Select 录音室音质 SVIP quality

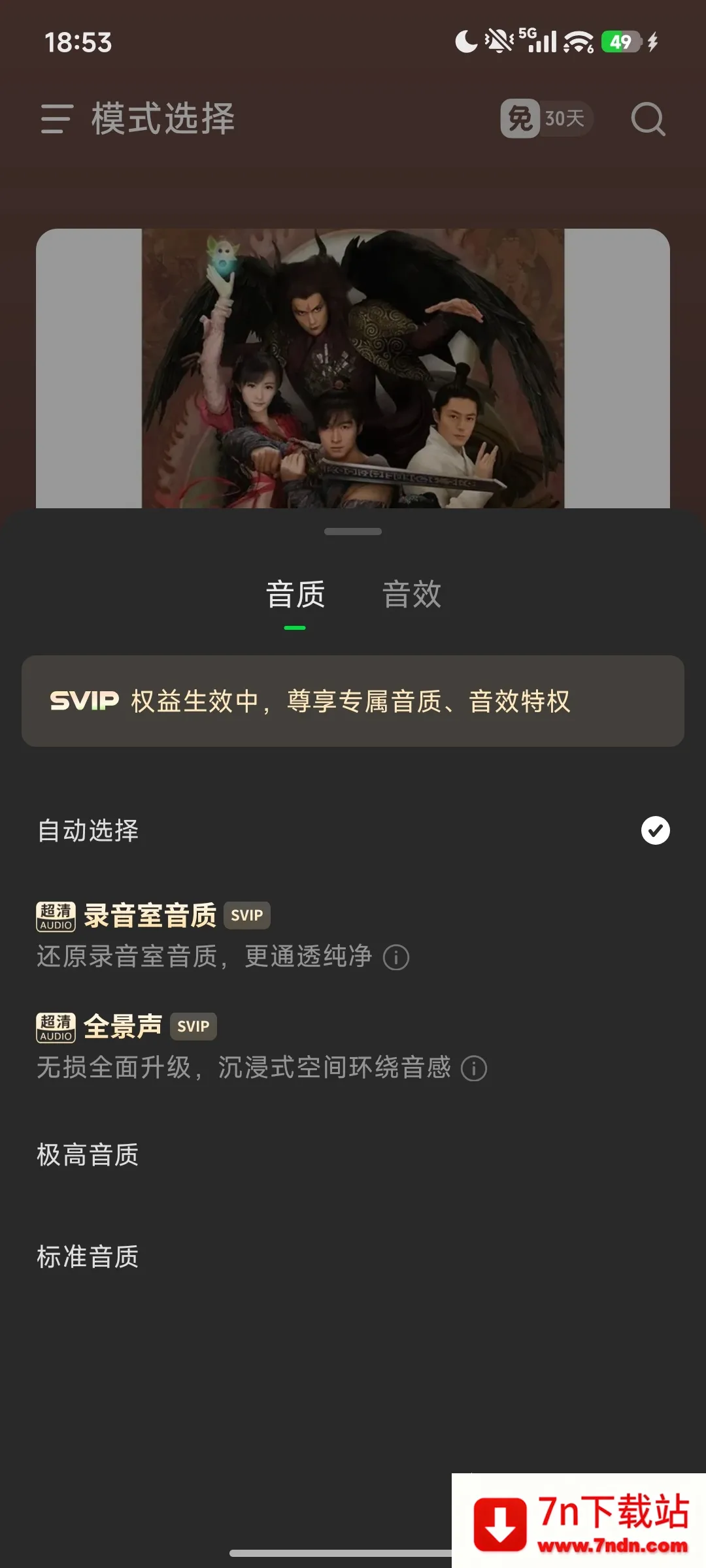coord(150,915)
